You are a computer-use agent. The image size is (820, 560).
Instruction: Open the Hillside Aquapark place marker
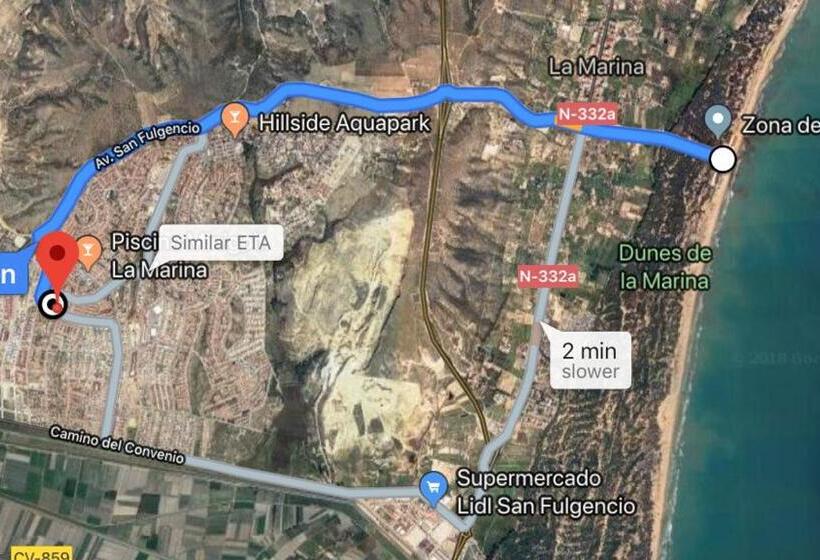click(x=235, y=120)
